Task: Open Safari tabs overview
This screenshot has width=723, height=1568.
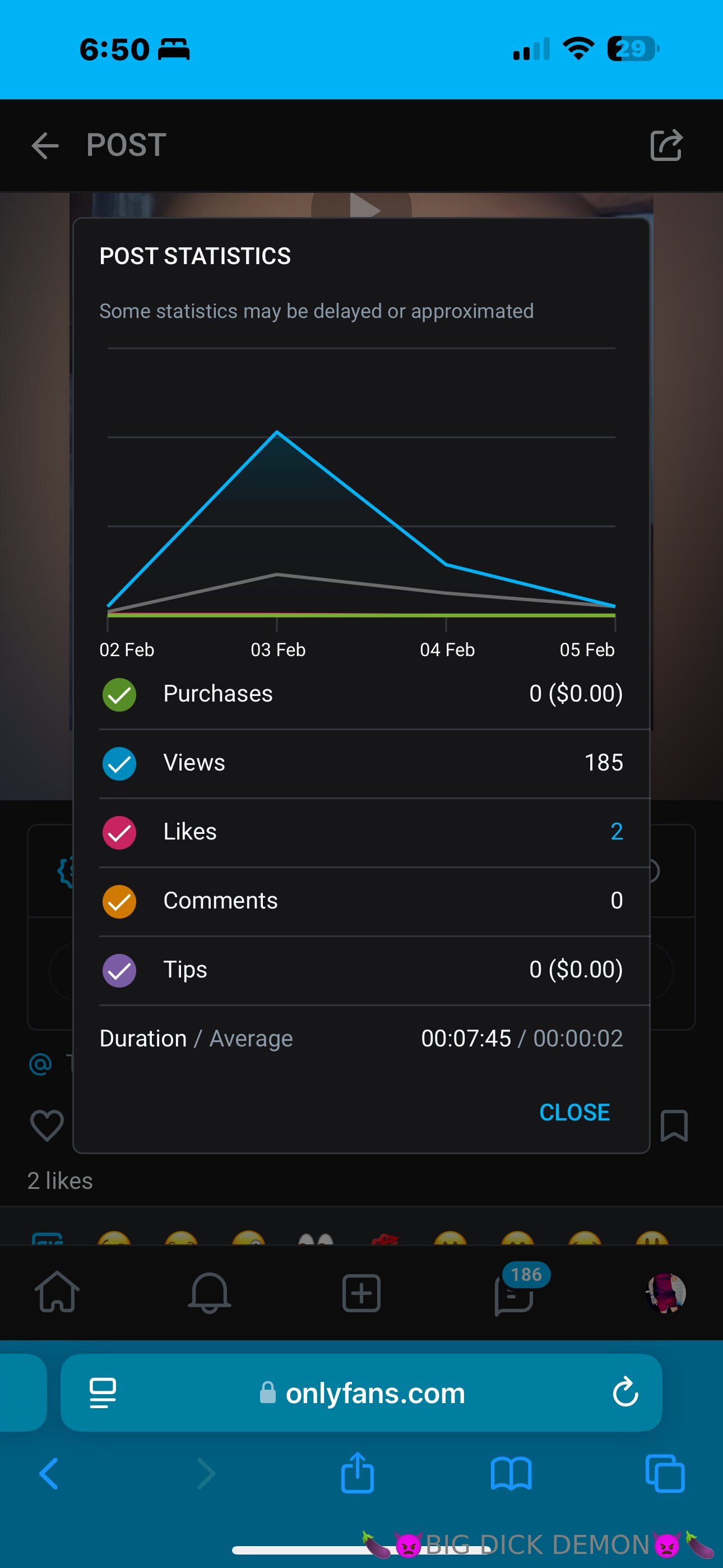Action: click(665, 1474)
